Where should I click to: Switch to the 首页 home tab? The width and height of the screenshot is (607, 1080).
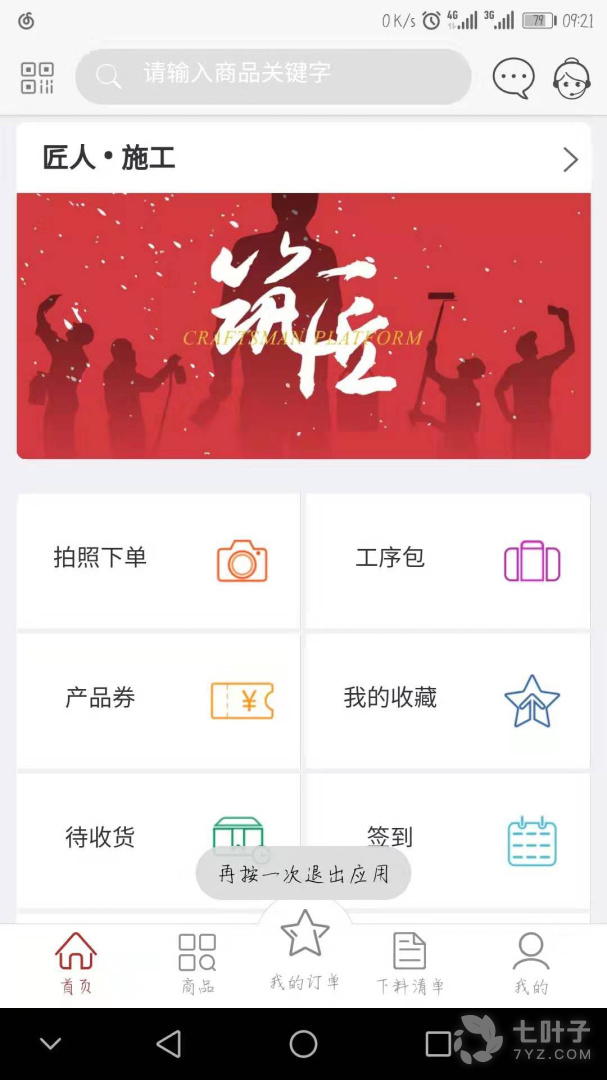[x=76, y=963]
